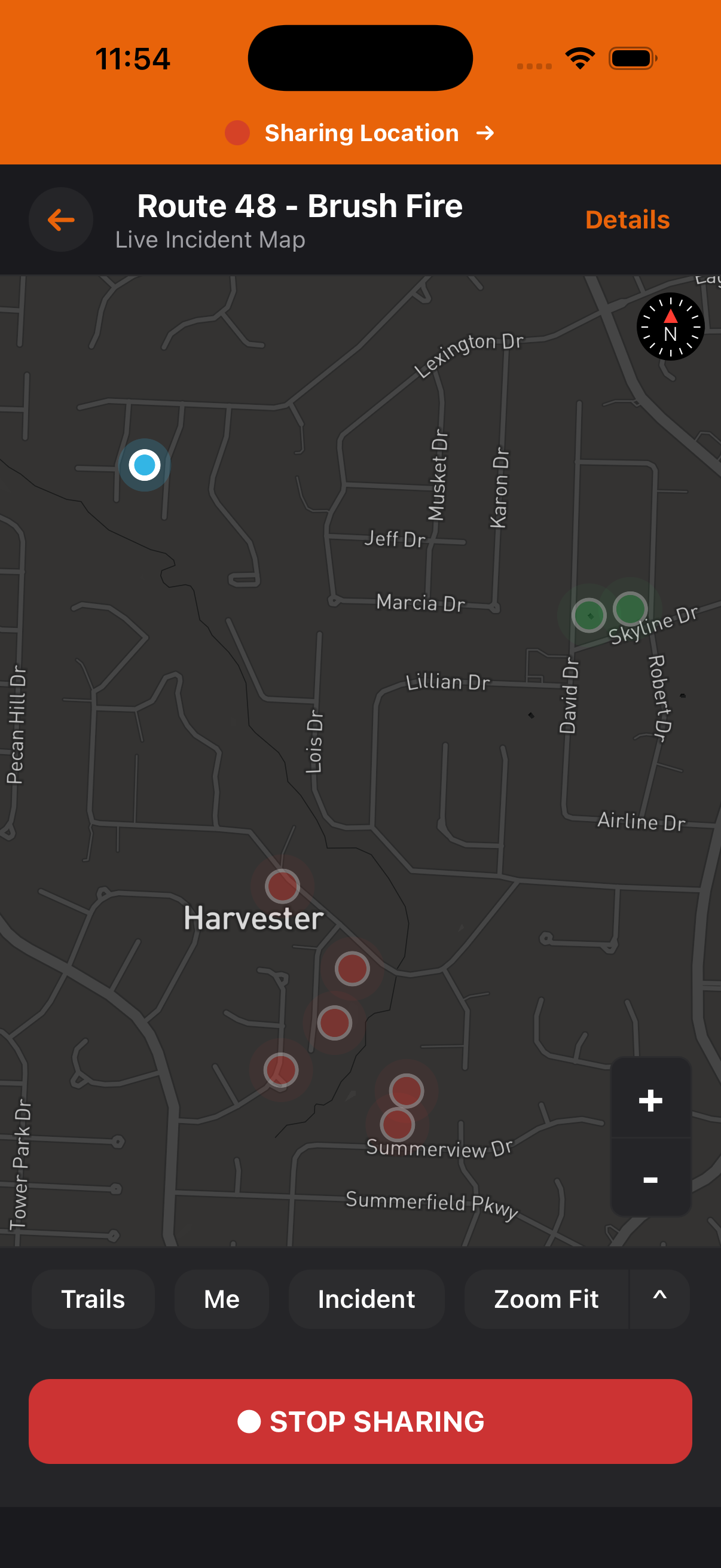Viewport: 721px width, 1568px height.
Task: Select the blue my-location dot on the map
Action: pyautogui.click(x=145, y=465)
